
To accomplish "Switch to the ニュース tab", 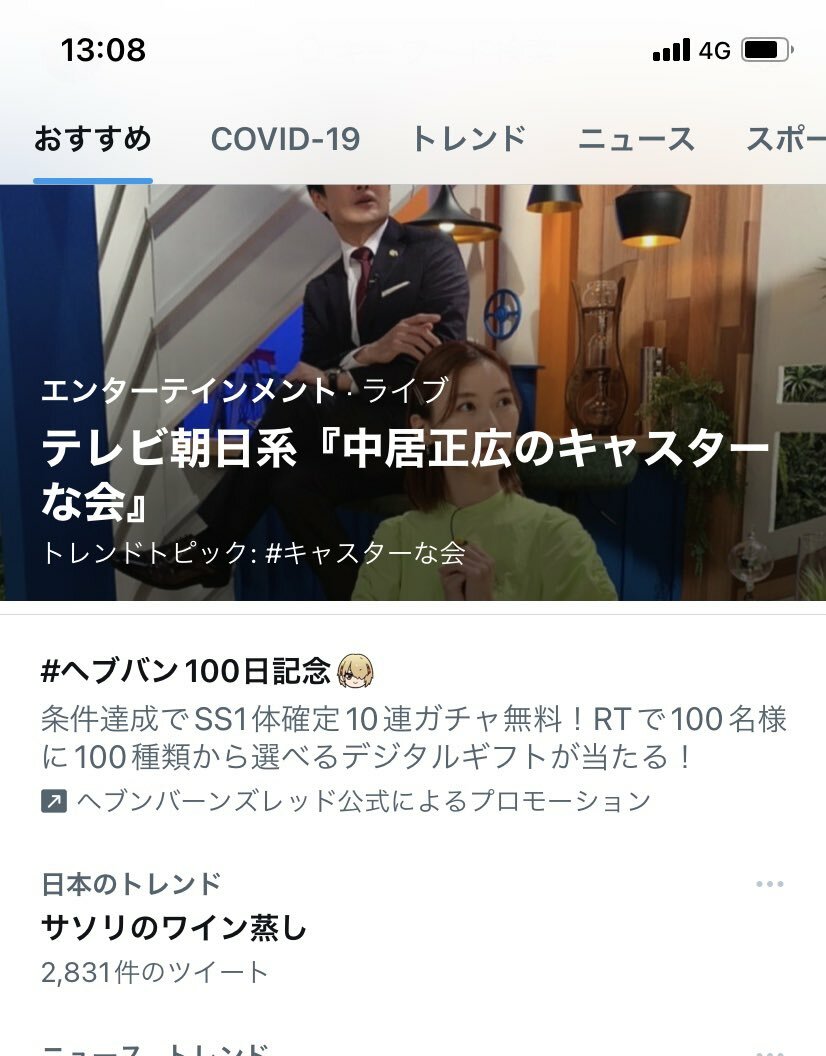I will (x=635, y=139).
